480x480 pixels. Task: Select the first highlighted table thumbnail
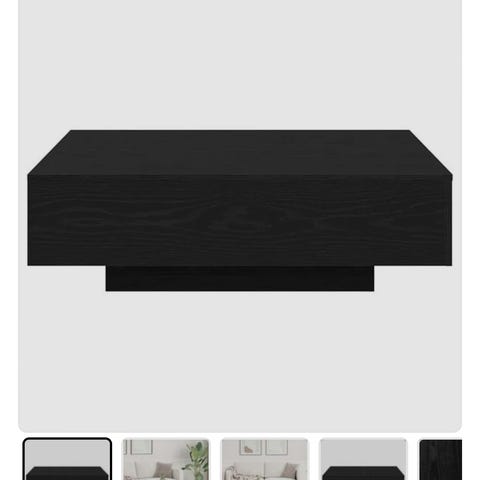[x=67, y=459]
